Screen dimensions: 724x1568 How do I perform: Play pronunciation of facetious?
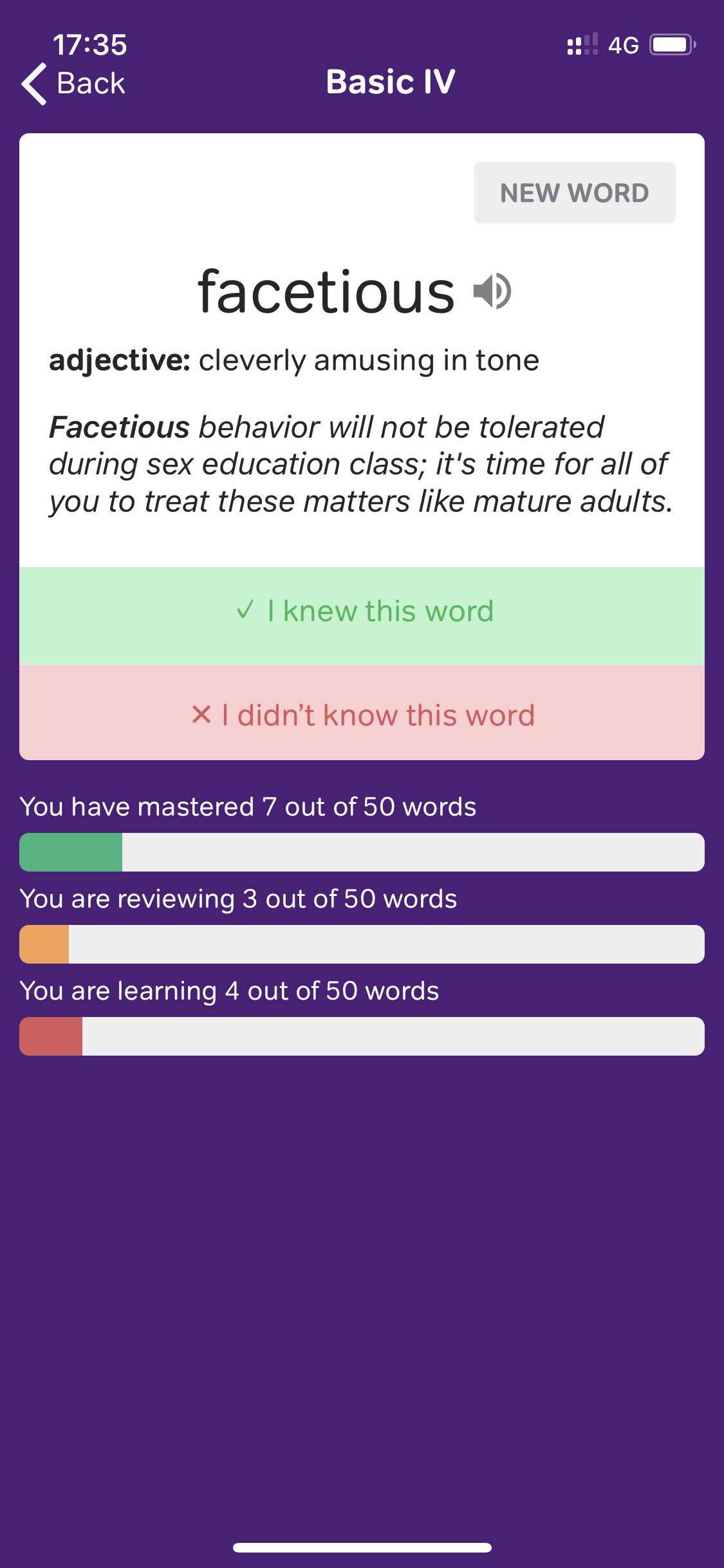(x=492, y=292)
